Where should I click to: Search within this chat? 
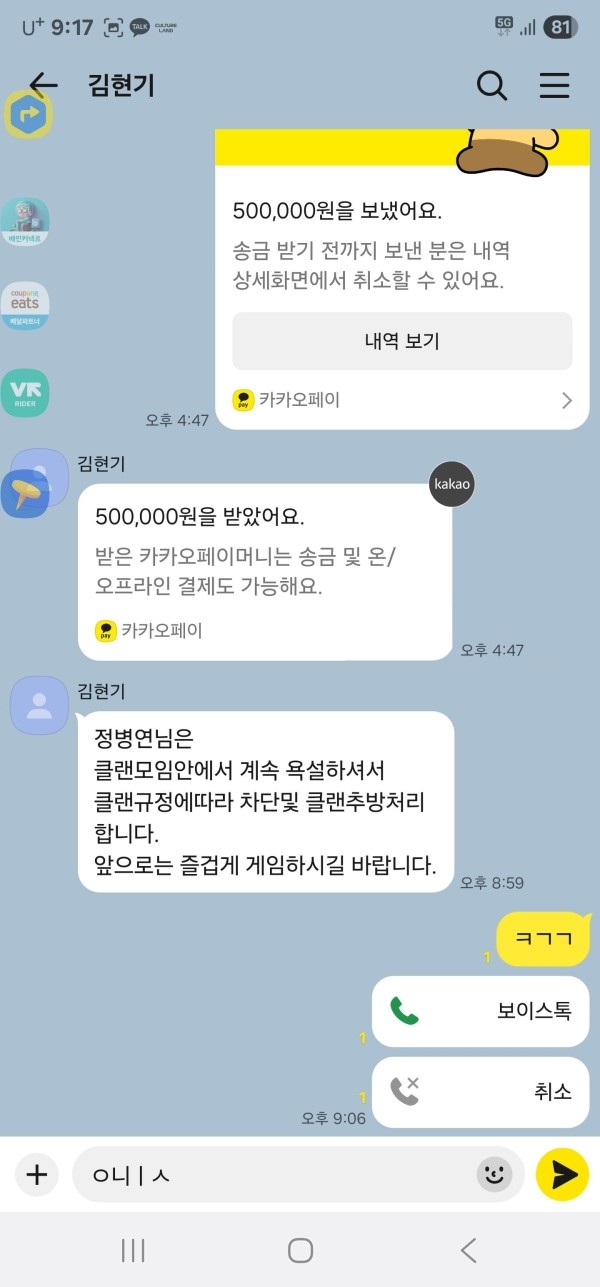pyautogui.click(x=491, y=86)
